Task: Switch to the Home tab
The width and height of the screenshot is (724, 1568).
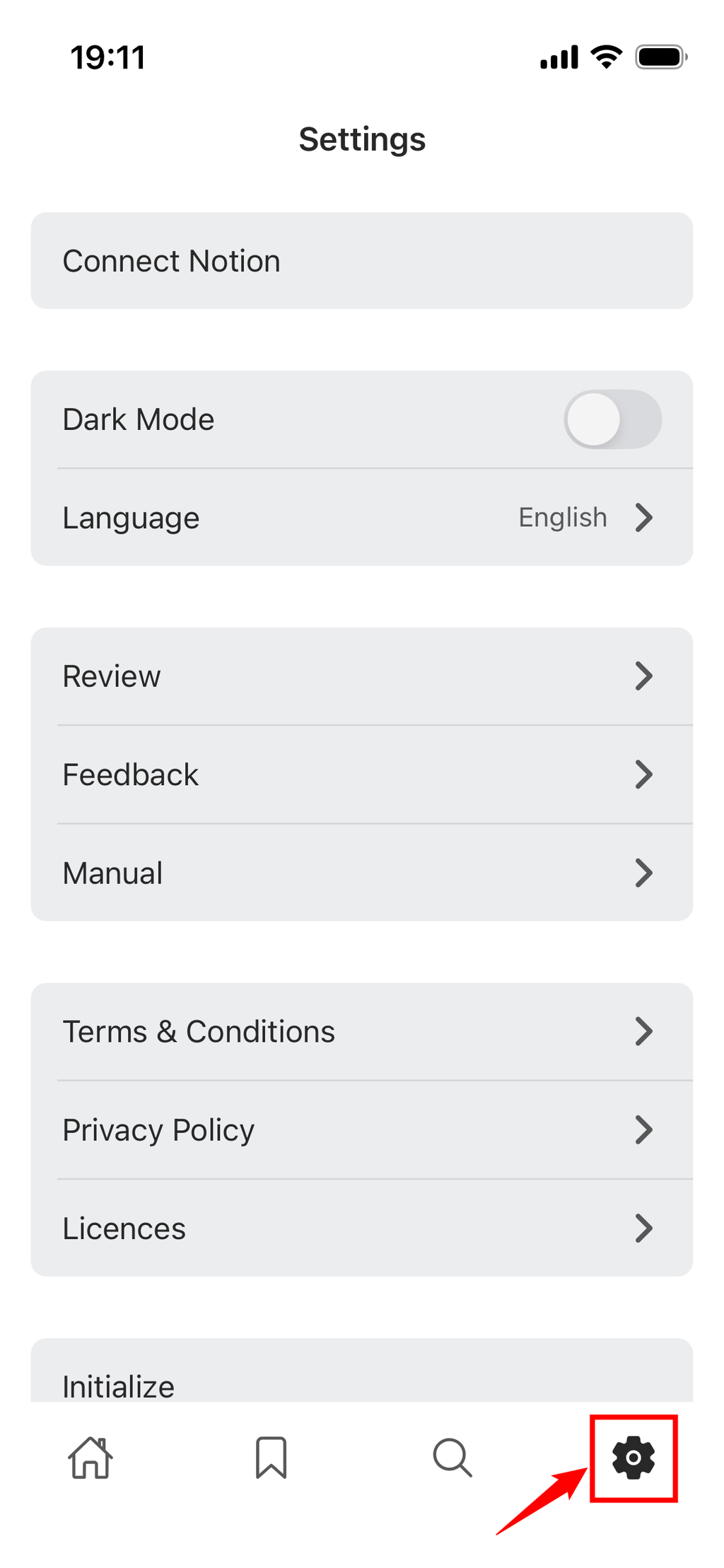Action: click(x=90, y=1458)
